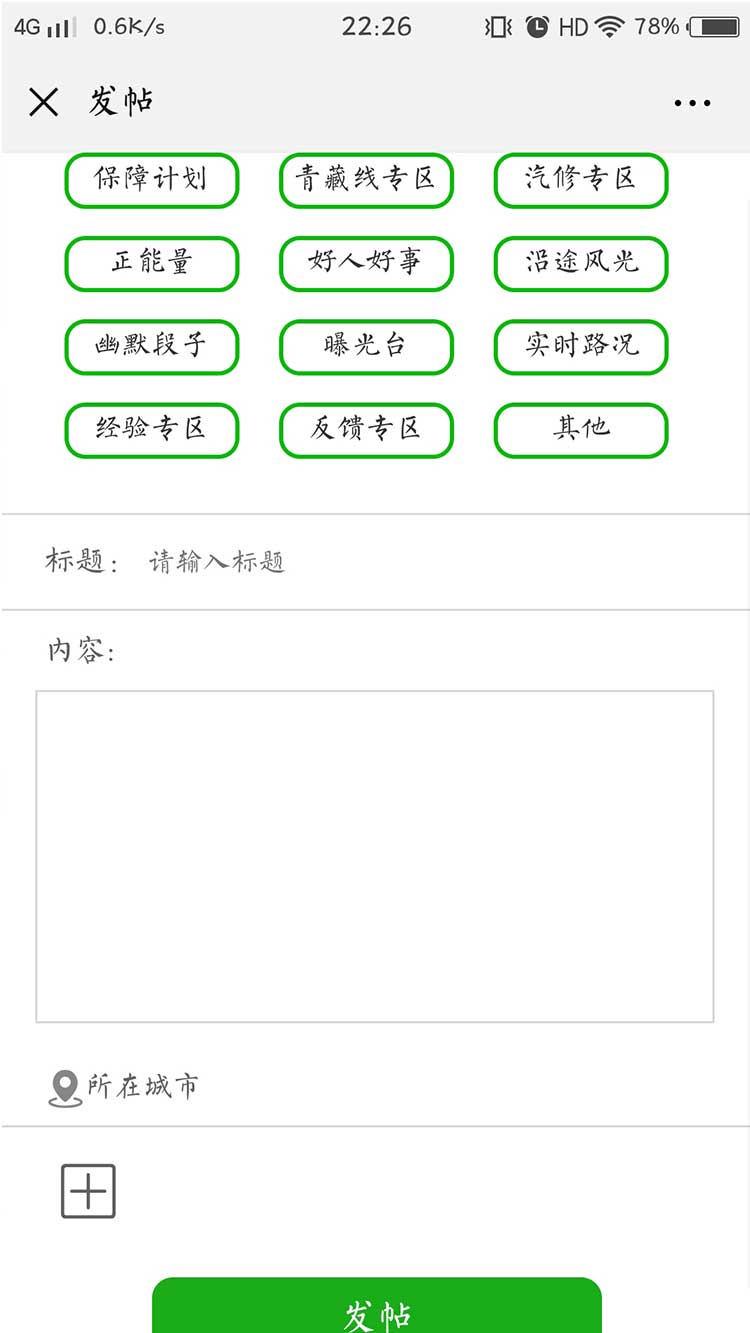Image resolution: width=750 pixels, height=1333 pixels.
Task: Select the 汽修专区 category chip
Action: click(x=580, y=180)
